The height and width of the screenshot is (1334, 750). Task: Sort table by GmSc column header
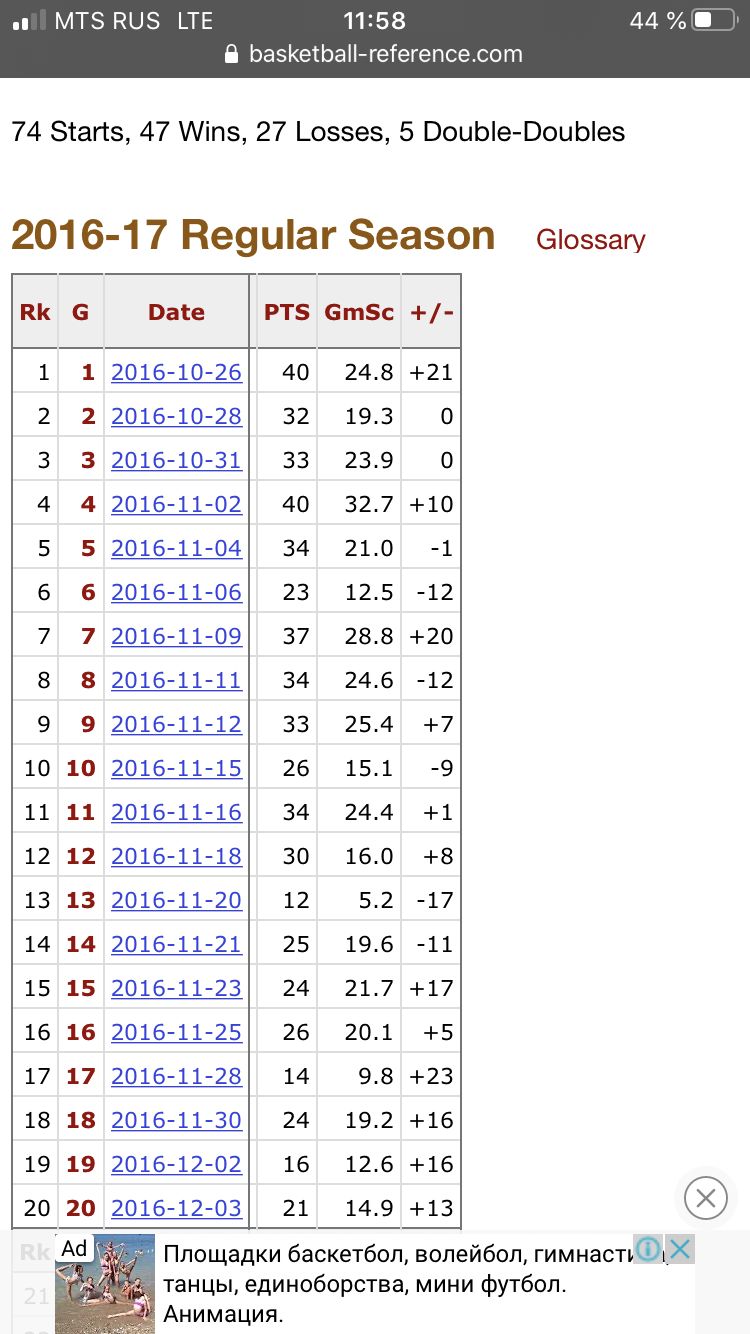[359, 312]
